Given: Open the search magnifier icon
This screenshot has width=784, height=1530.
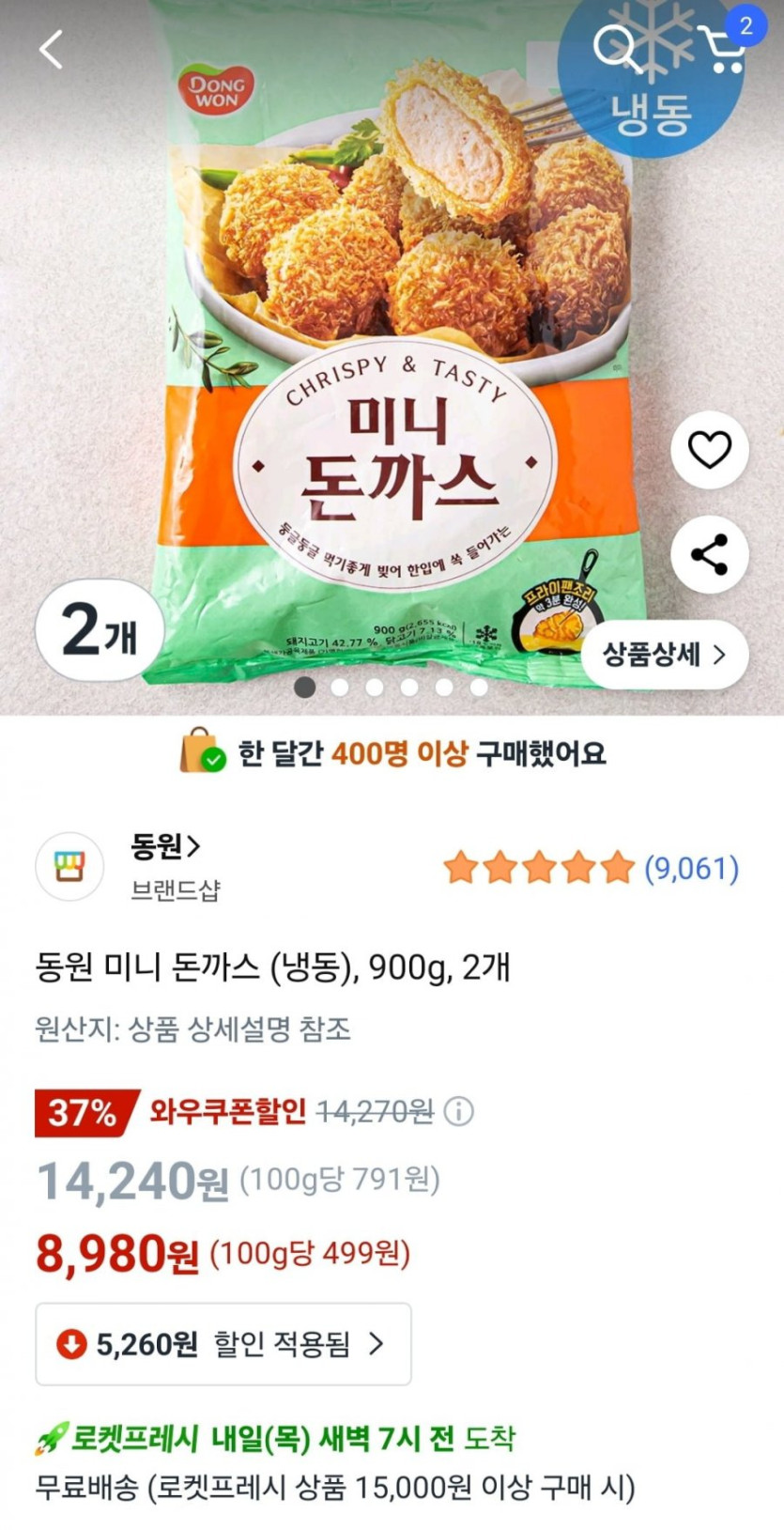Looking at the screenshot, I should coord(617,47).
